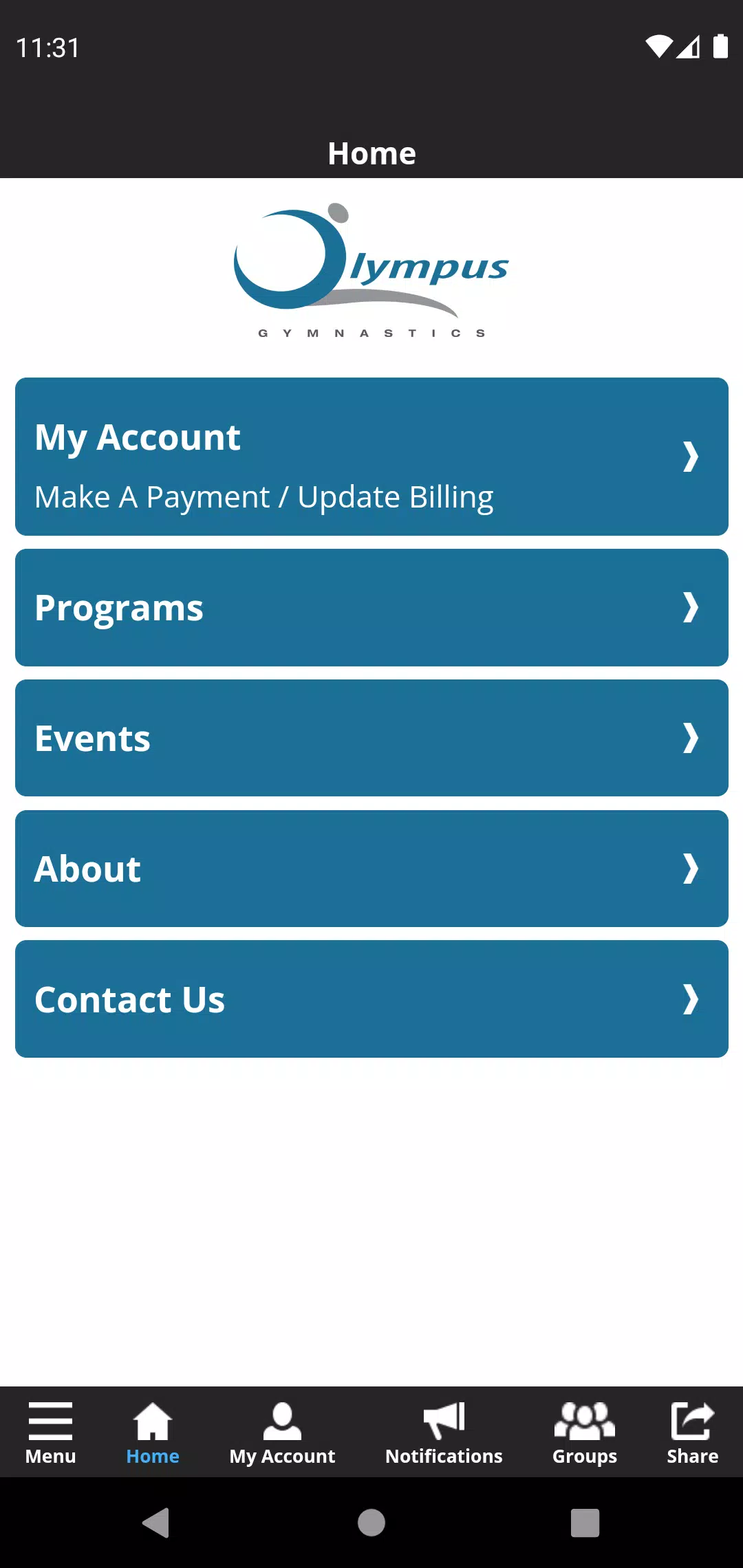The image size is (743, 1568).
Task: Go to Contact Us
Action: click(x=371, y=999)
